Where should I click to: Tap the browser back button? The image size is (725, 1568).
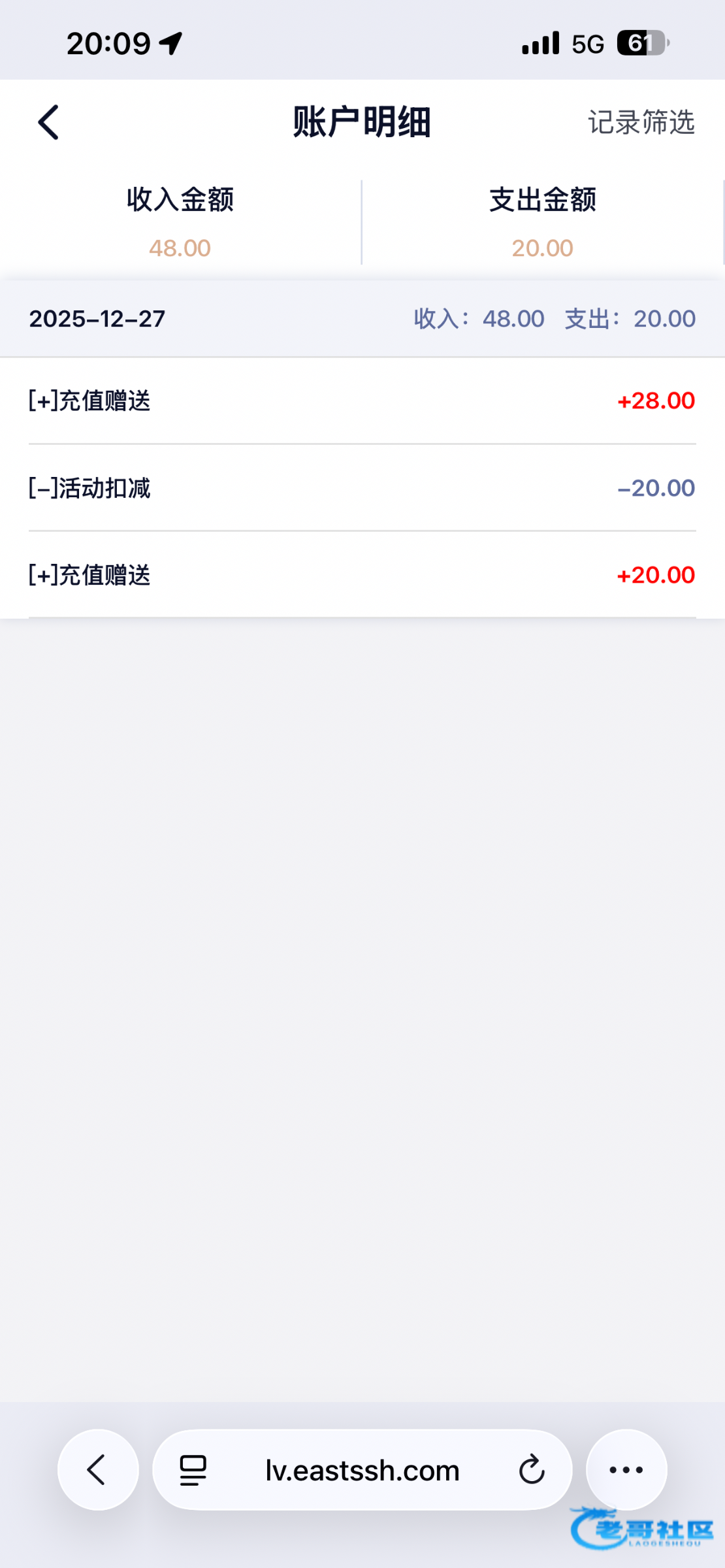click(x=98, y=1470)
